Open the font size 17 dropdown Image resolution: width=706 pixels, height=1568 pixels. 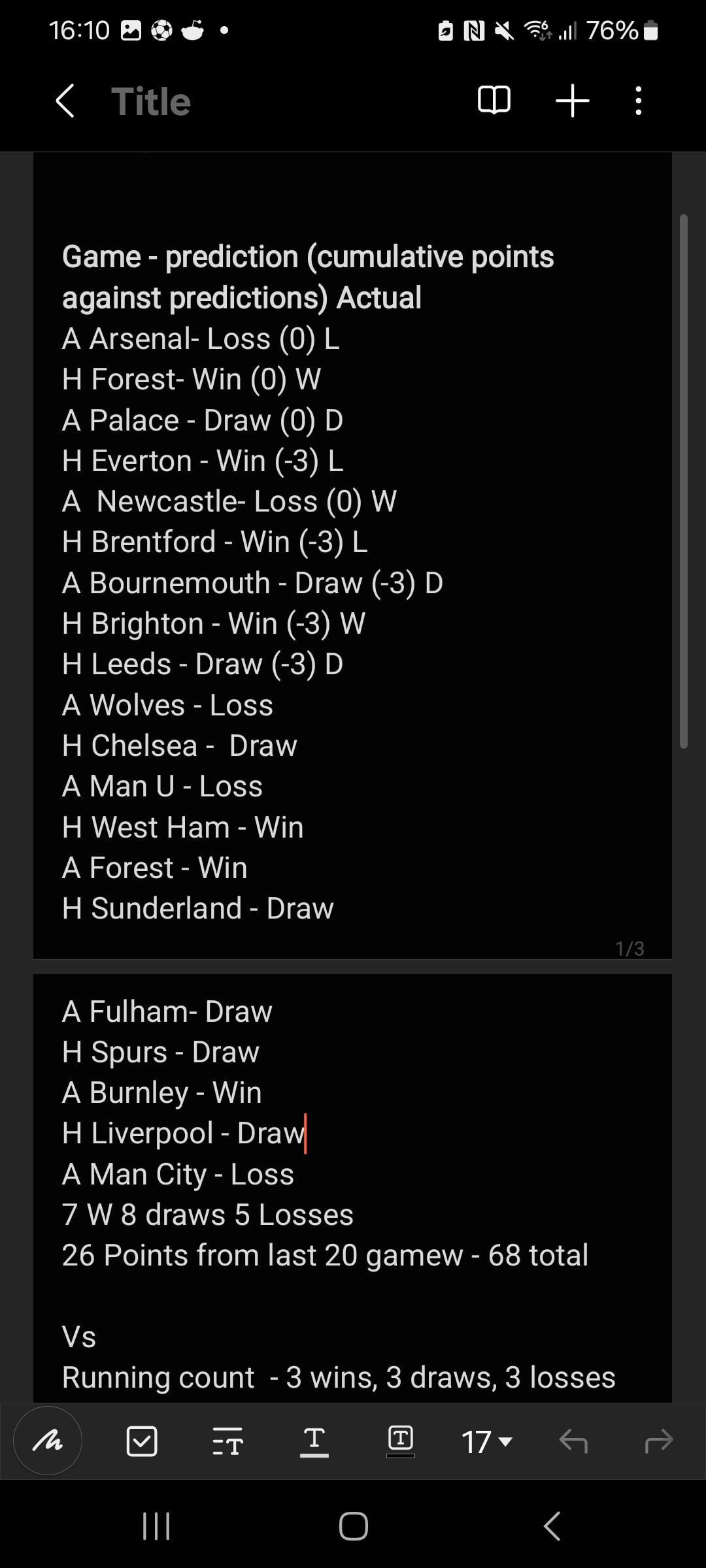pyautogui.click(x=487, y=1441)
